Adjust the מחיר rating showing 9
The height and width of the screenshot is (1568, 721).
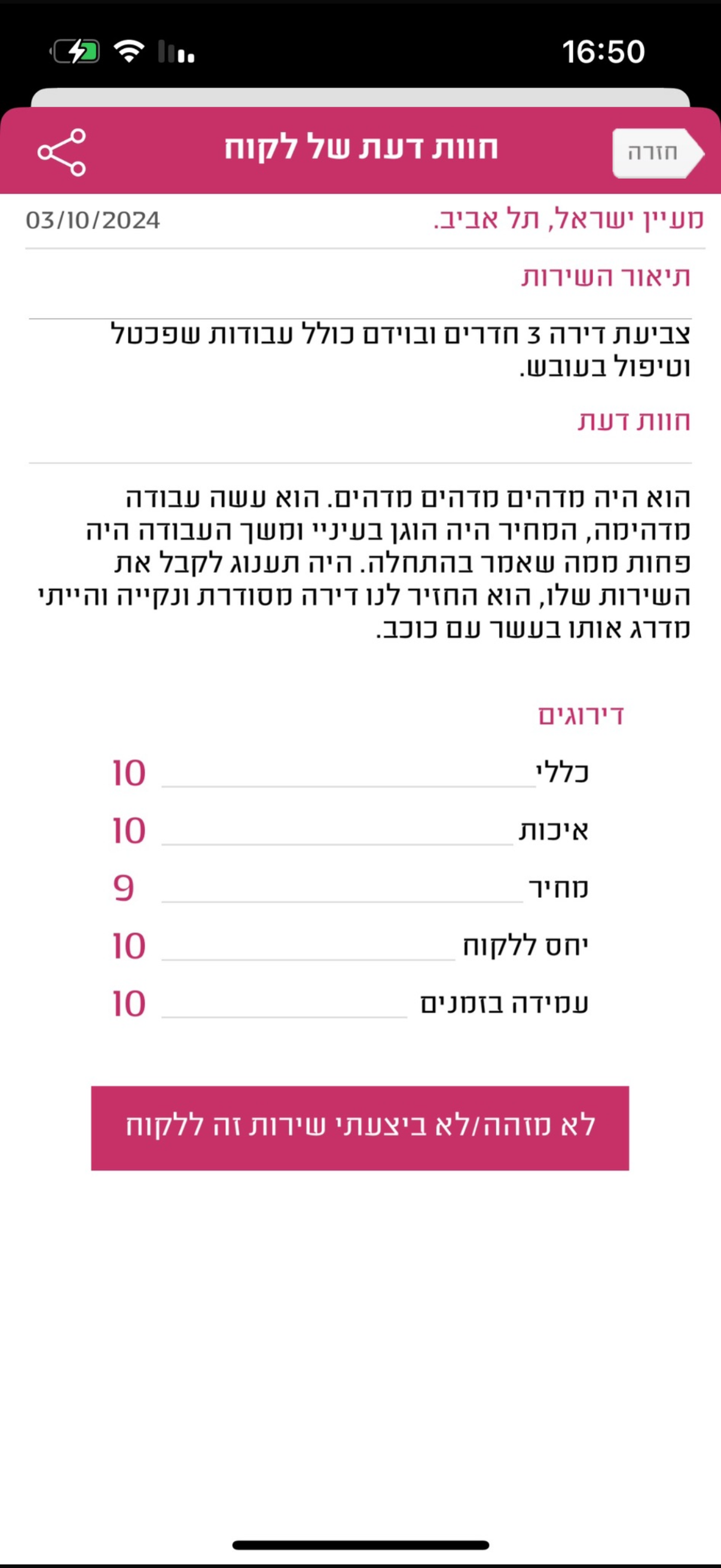[x=341, y=898]
